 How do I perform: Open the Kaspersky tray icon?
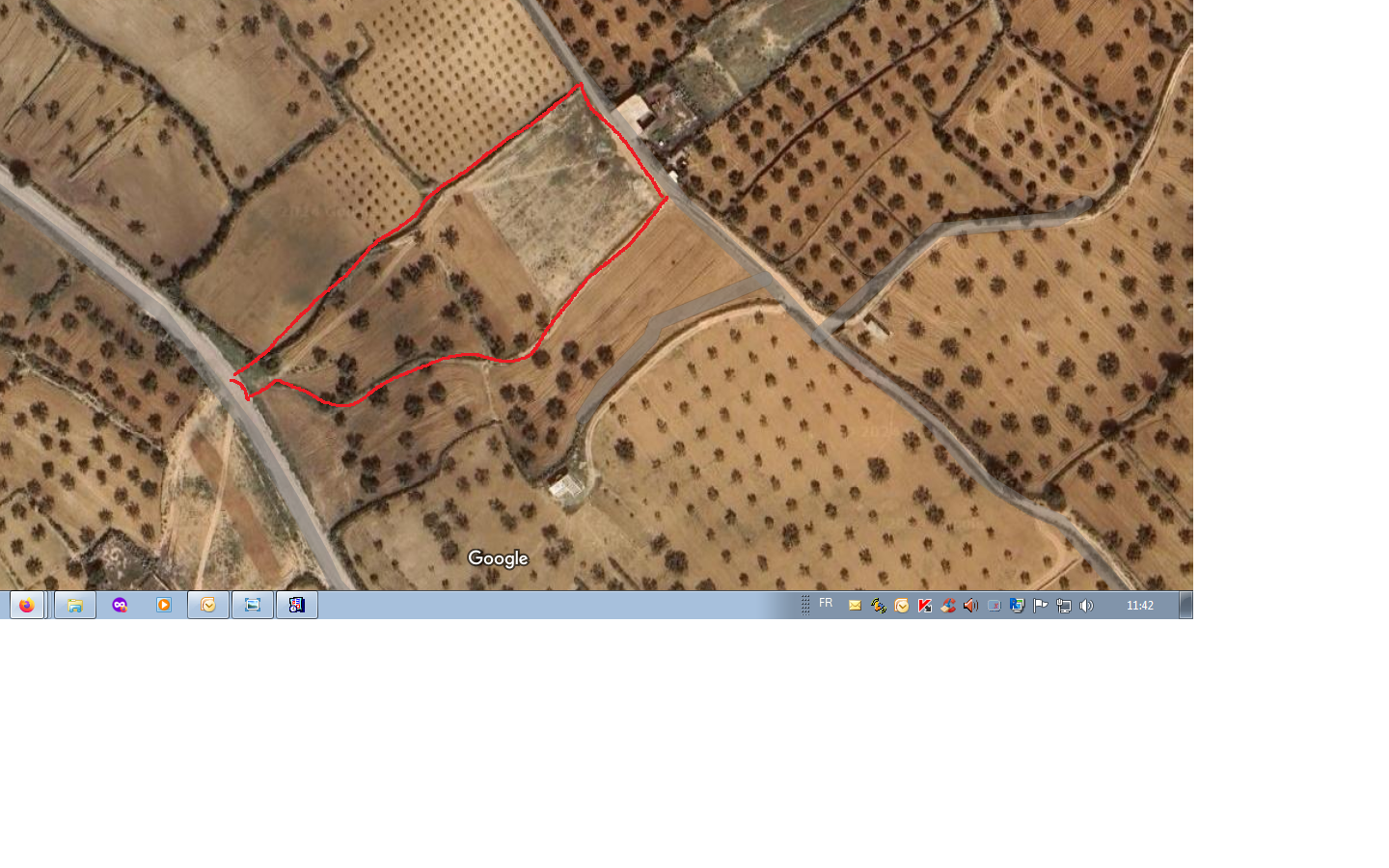click(925, 606)
